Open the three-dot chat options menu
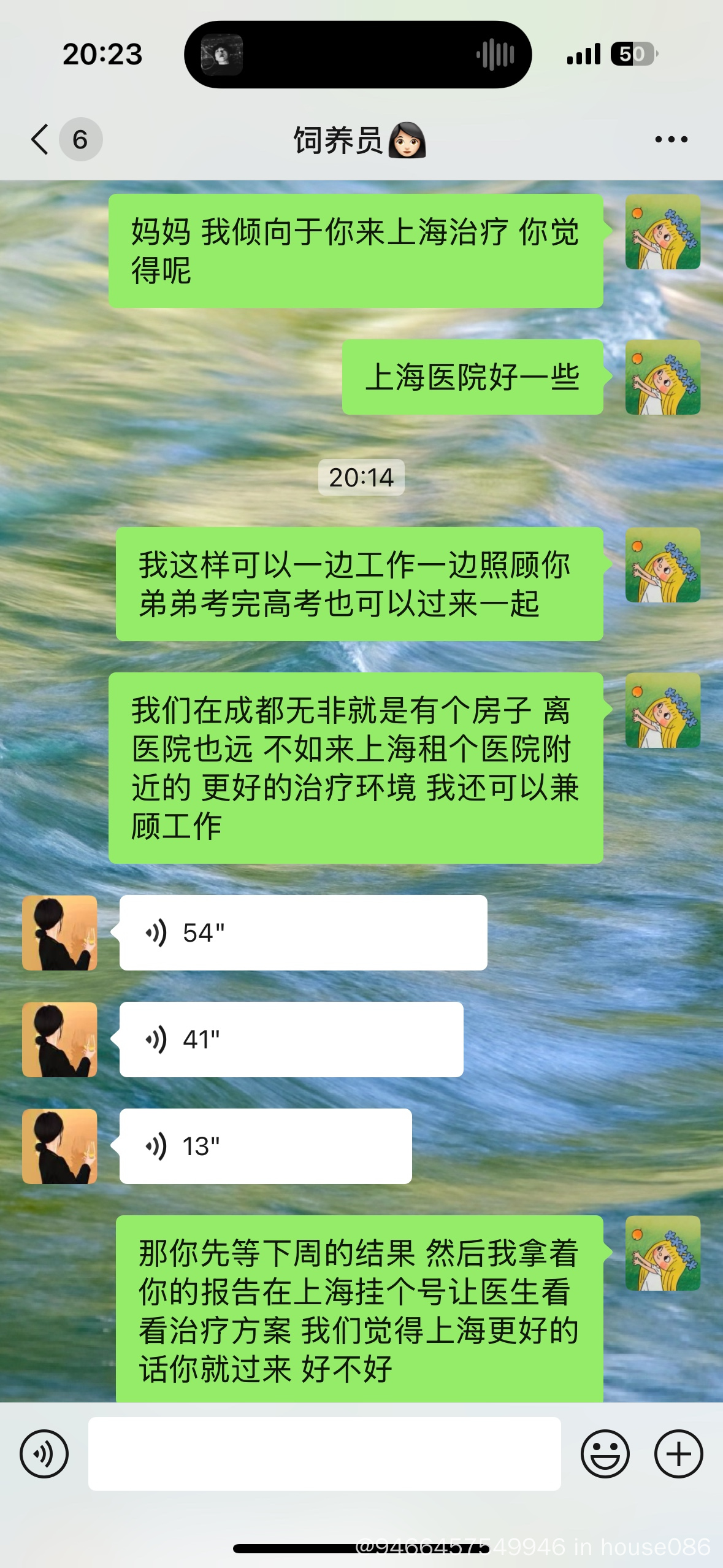 tap(671, 139)
